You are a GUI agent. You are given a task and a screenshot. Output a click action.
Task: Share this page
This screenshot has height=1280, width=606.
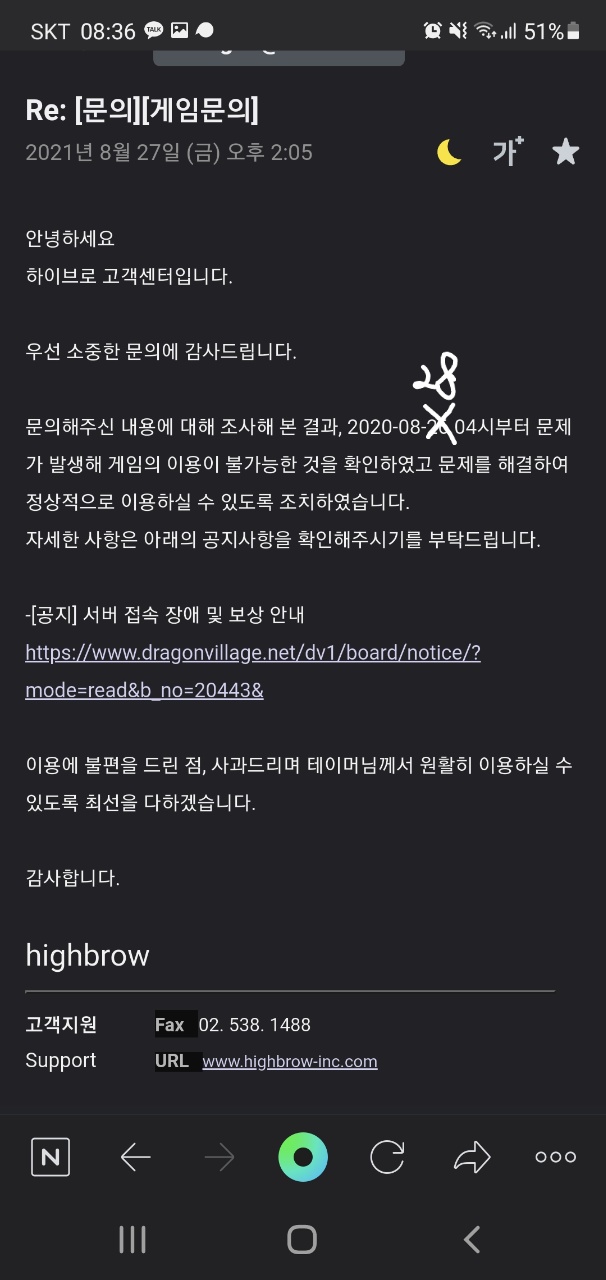[x=472, y=1157]
